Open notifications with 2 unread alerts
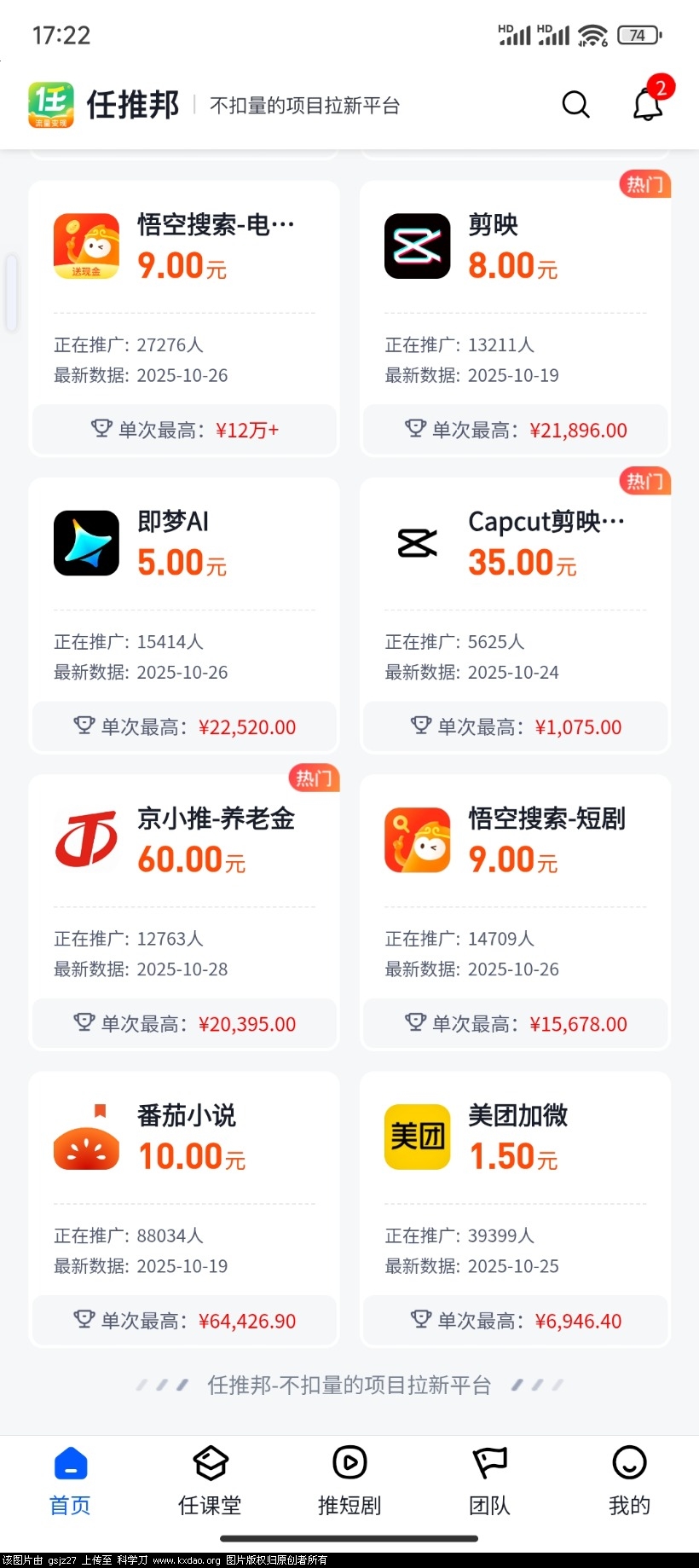Screen dimensions: 699x1568 click(x=647, y=104)
